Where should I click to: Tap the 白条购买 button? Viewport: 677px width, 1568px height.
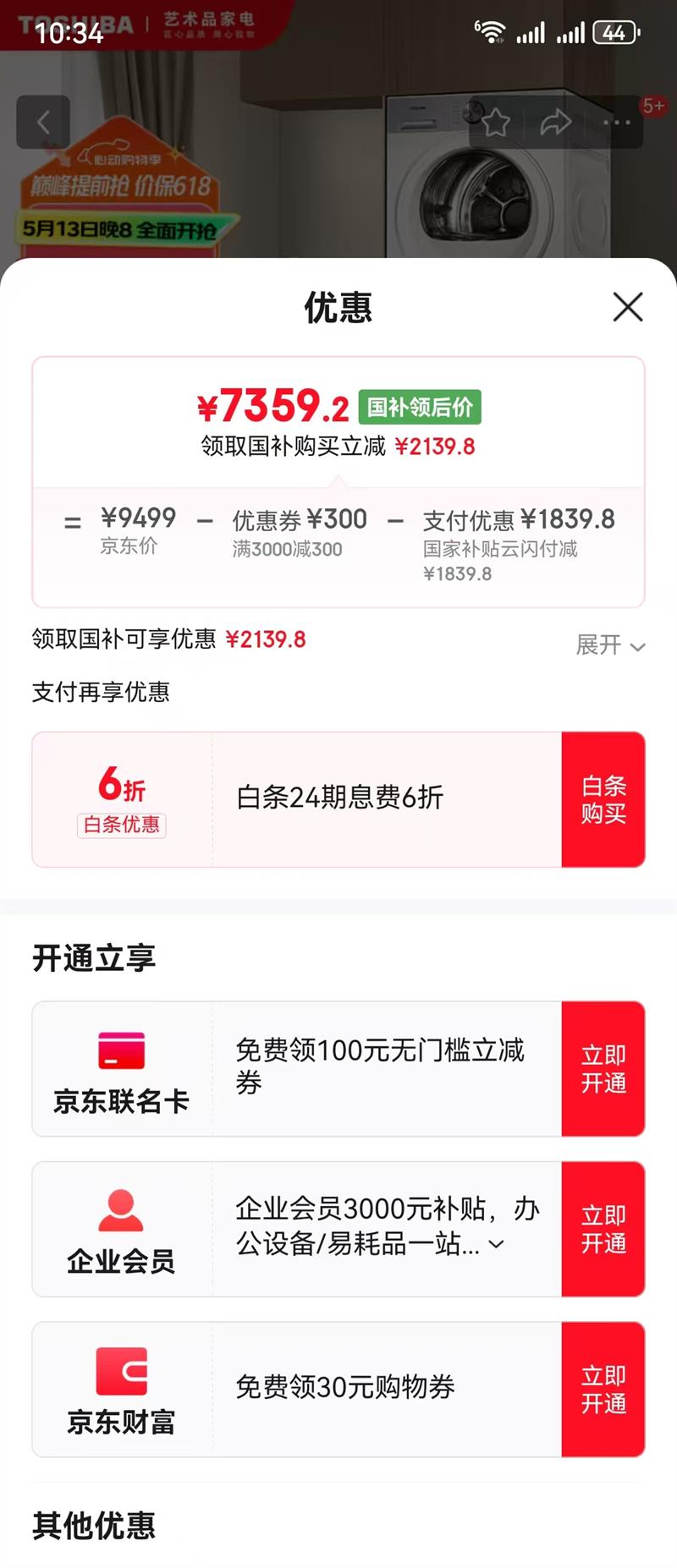603,799
